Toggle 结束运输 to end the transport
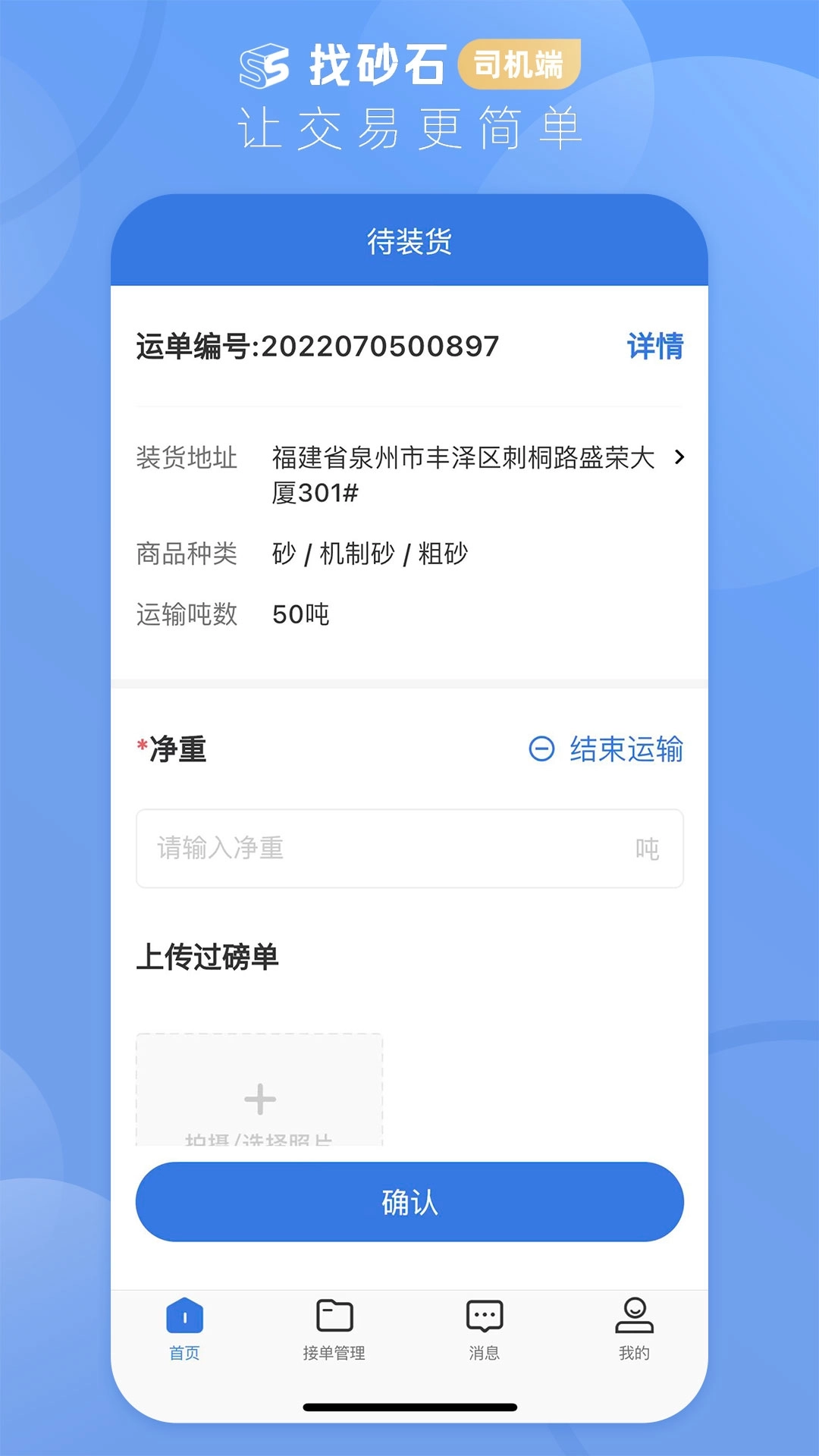 point(627,750)
